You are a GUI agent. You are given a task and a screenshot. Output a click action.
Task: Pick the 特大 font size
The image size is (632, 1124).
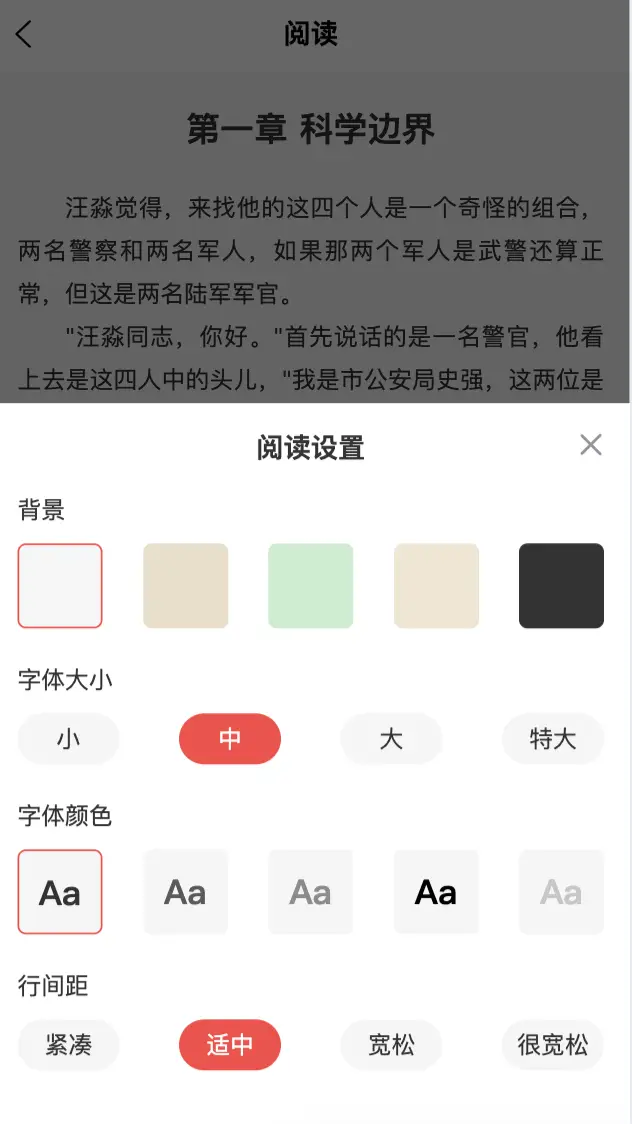point(553,739)
